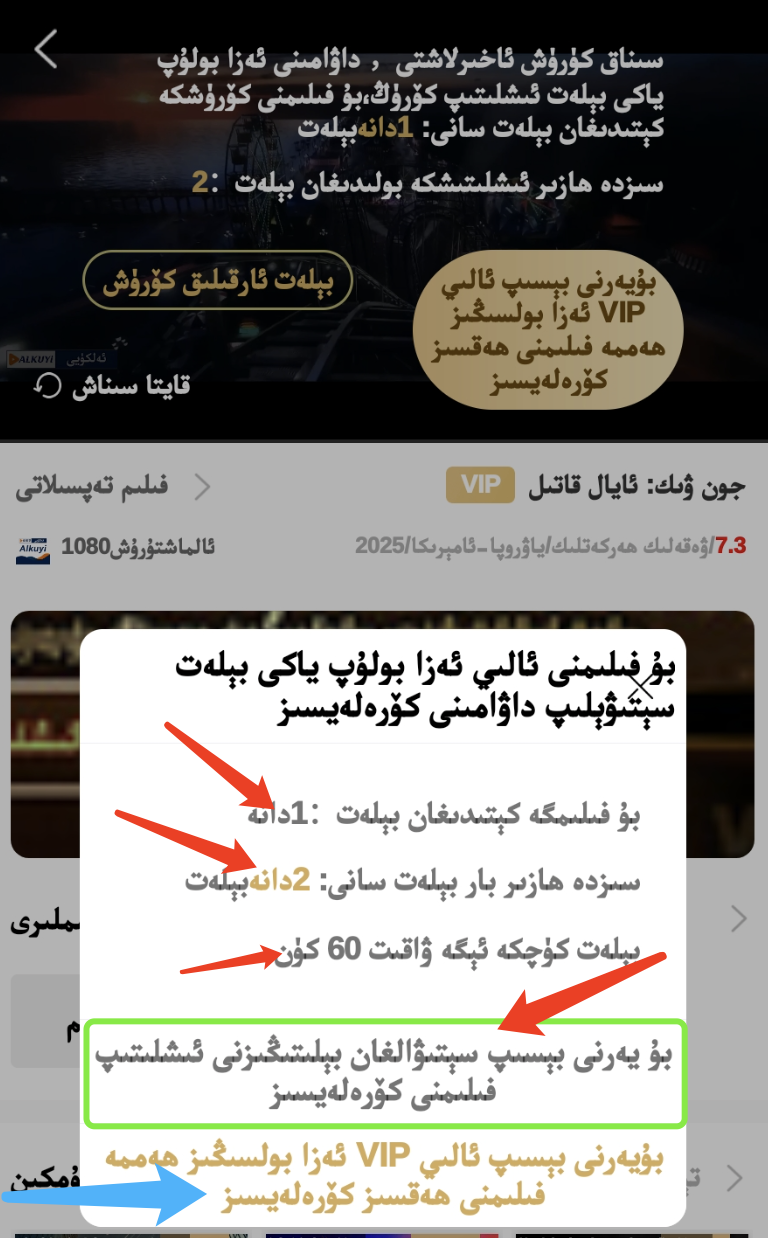
Task: Use purchased ticket via green-bordered button
Action: (x=385, y=1074)
